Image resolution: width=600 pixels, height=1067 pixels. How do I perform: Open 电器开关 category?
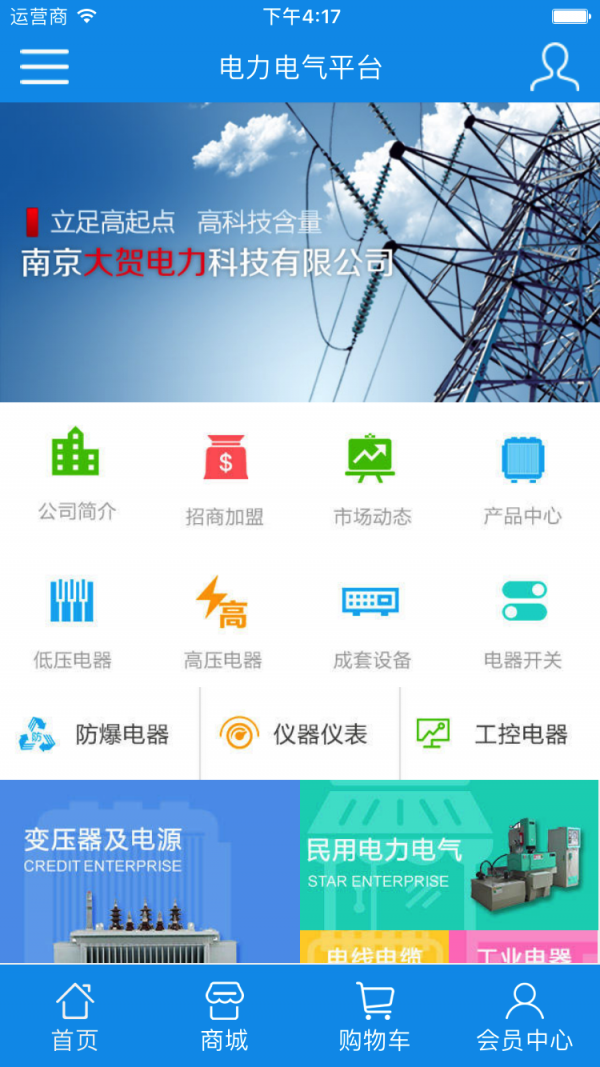coord(523,621)
